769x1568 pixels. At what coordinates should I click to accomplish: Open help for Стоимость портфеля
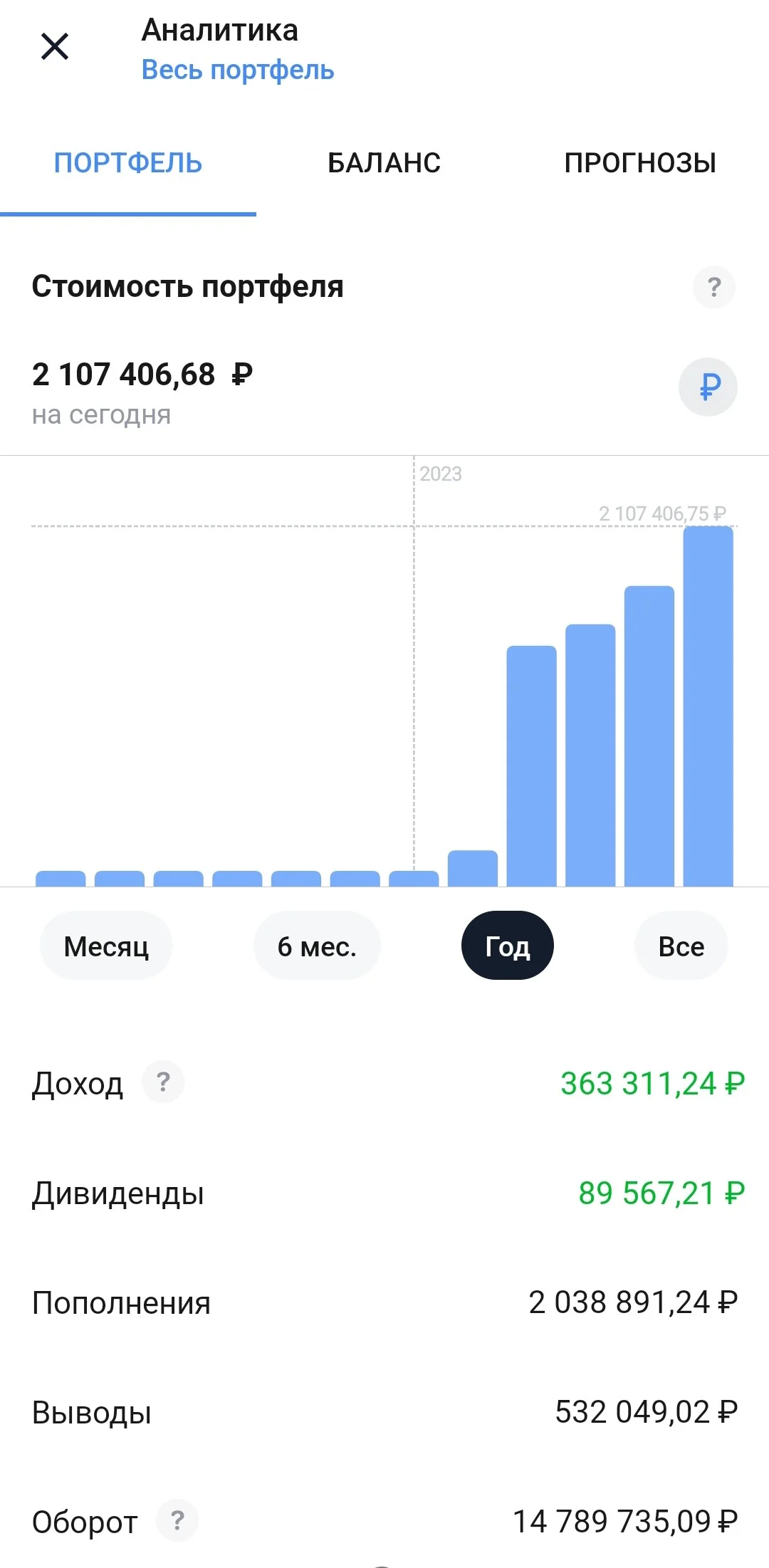714,287
